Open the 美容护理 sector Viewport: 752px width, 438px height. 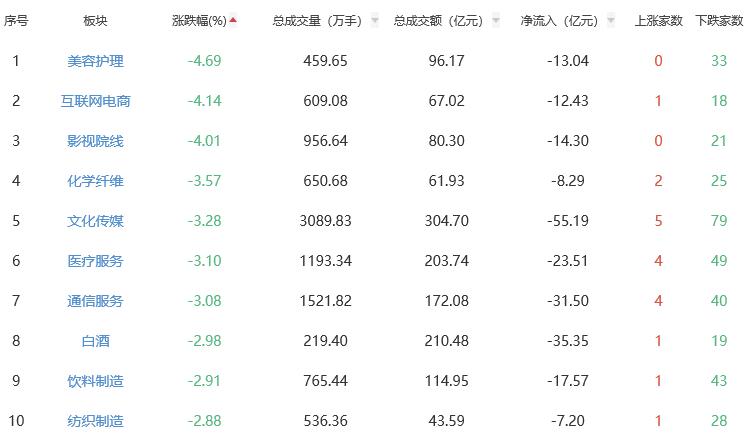coord(96,61)
